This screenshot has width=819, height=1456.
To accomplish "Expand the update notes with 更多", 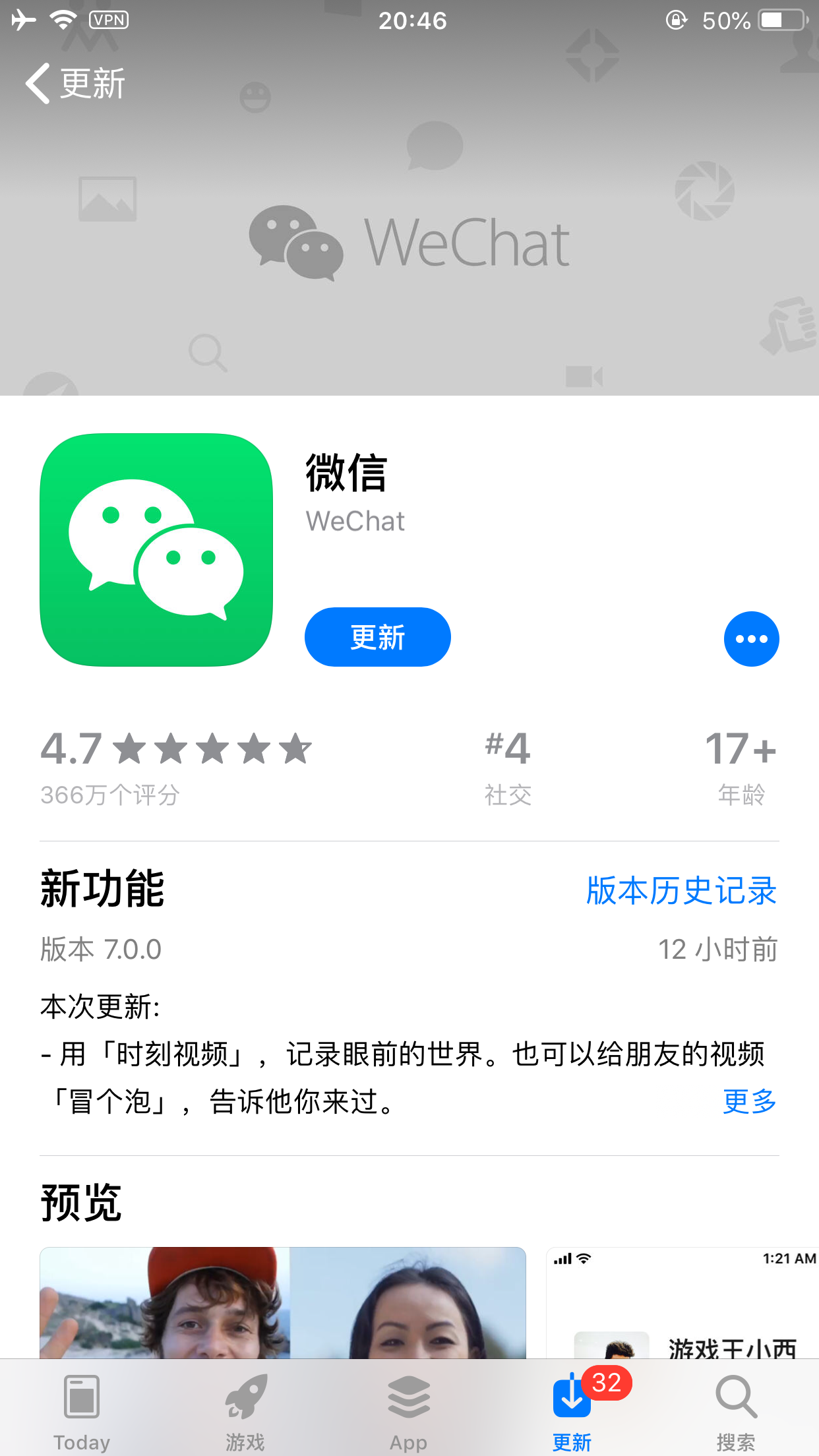I will [749, 1101].
